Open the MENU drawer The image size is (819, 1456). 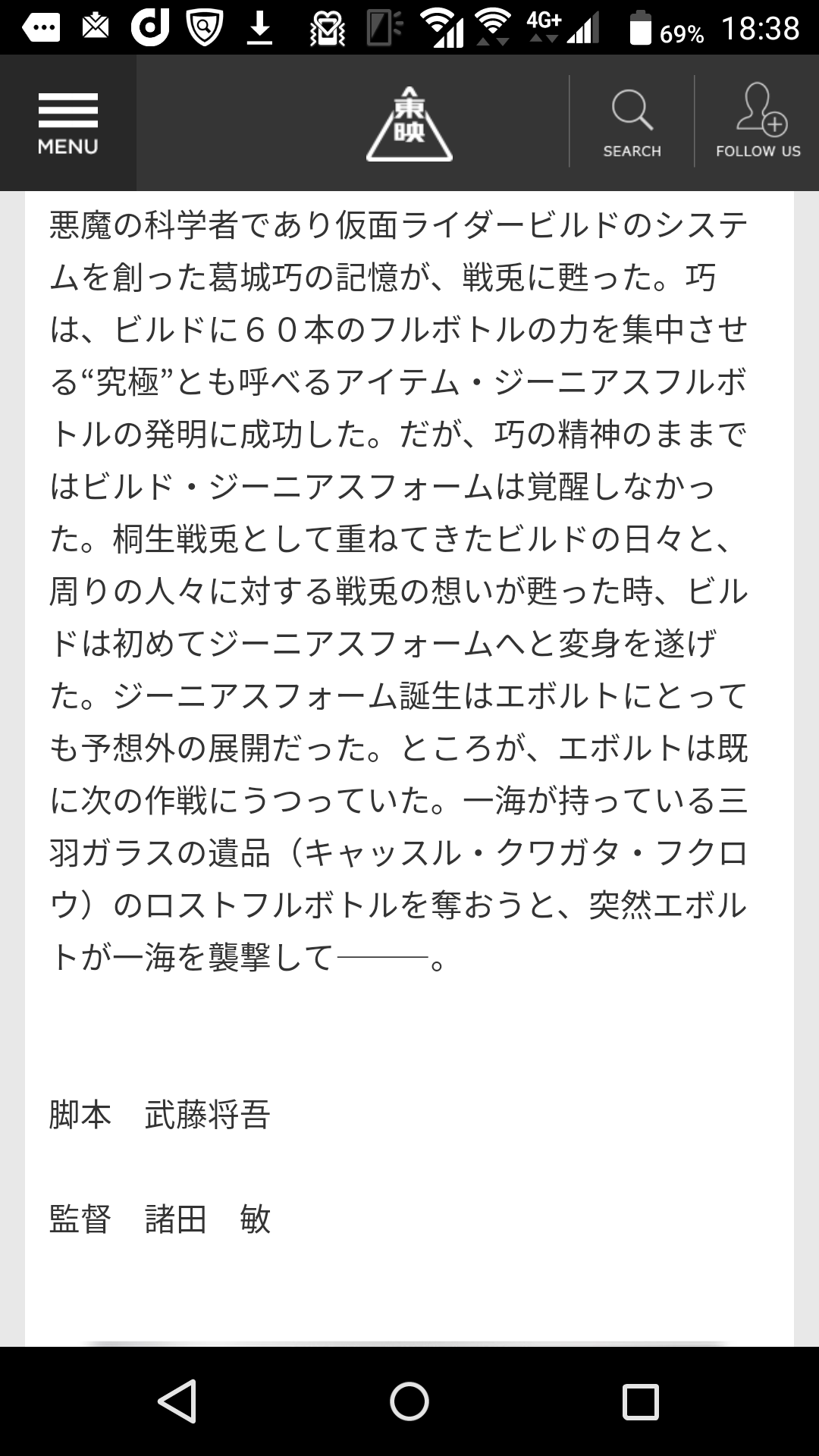point(68,123)
